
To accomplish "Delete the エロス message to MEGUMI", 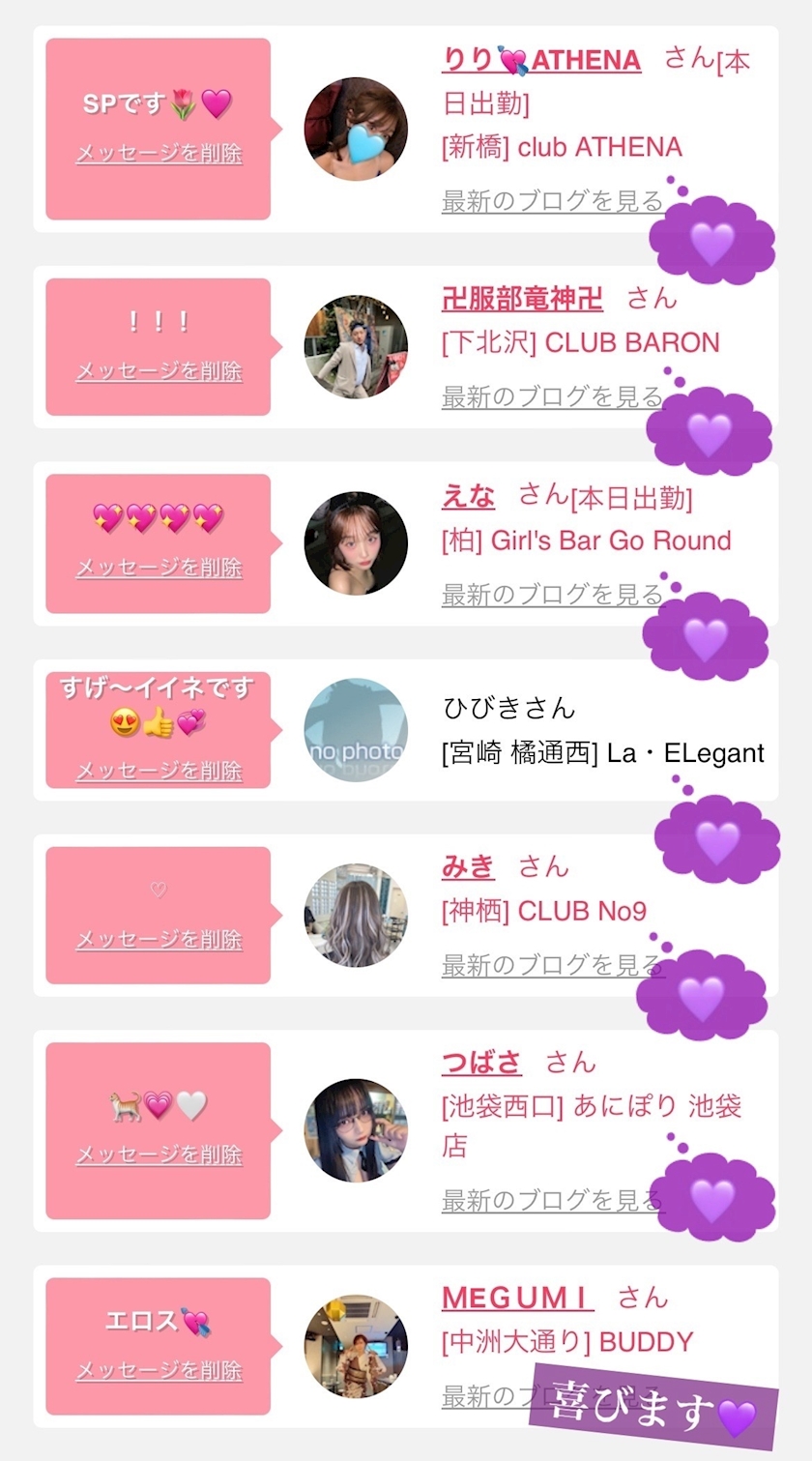I will click(159, 1370).
